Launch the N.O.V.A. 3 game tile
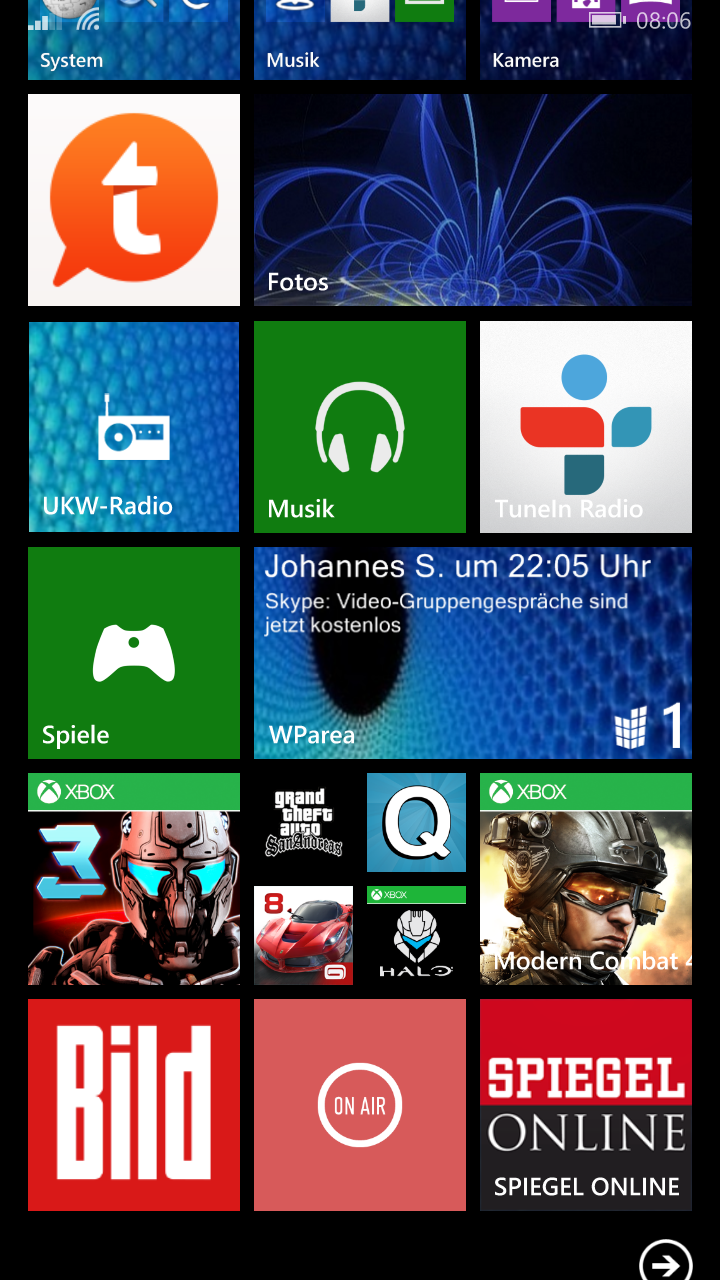The width and height of the screenshot is (720, 1280). 134,879
